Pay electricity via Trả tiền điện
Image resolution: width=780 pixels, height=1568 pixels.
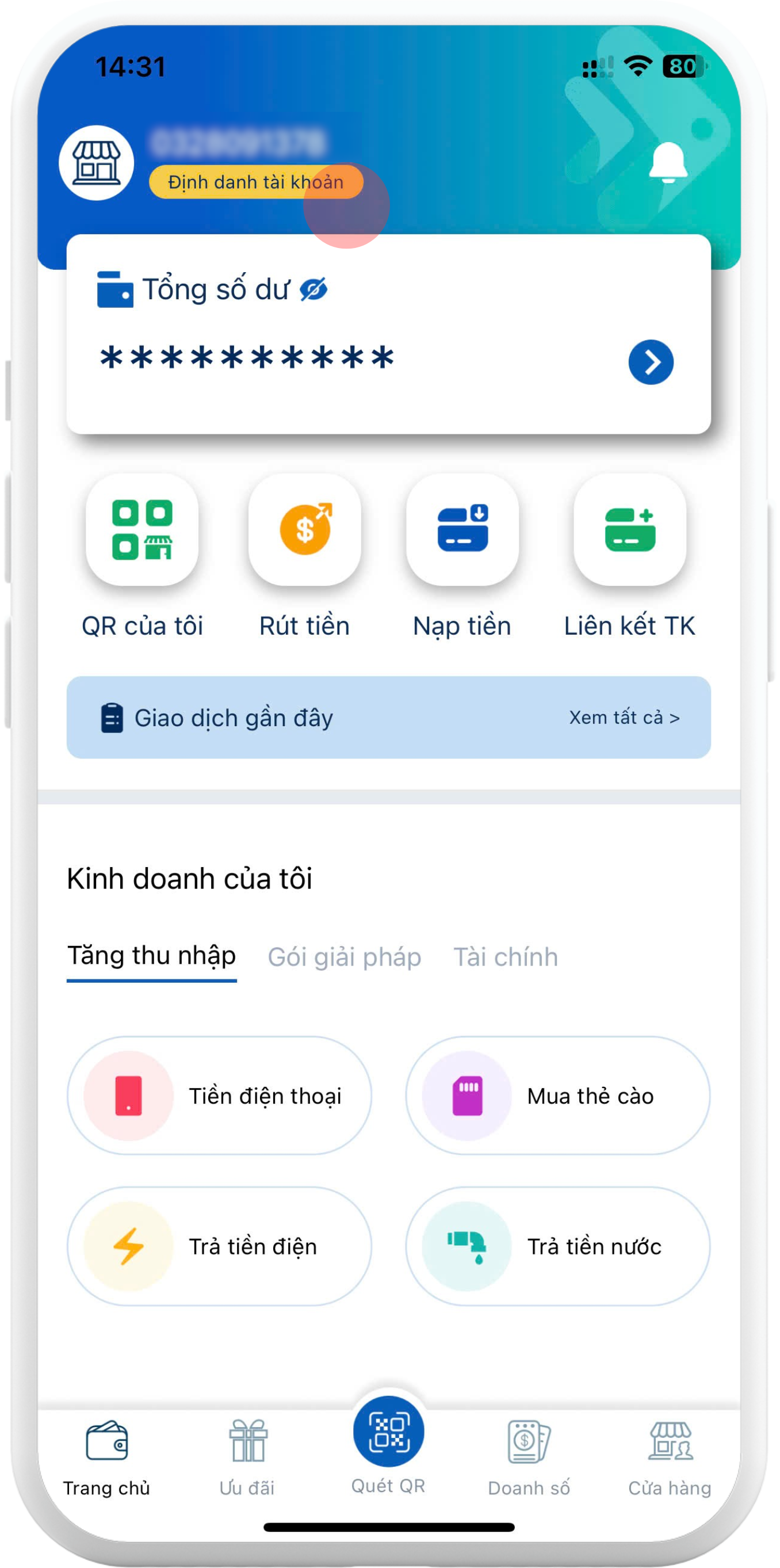[219, 1246]
